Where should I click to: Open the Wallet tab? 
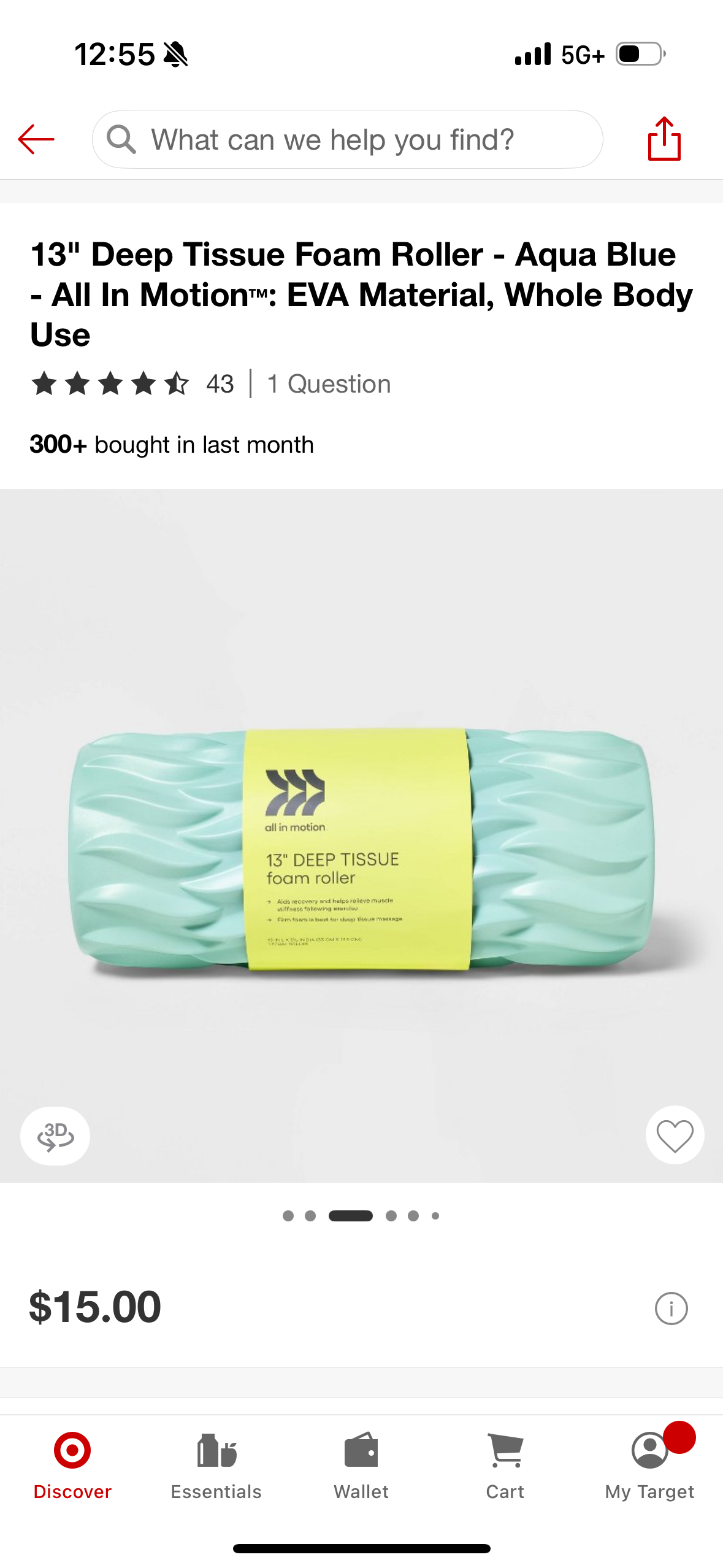361,1466
